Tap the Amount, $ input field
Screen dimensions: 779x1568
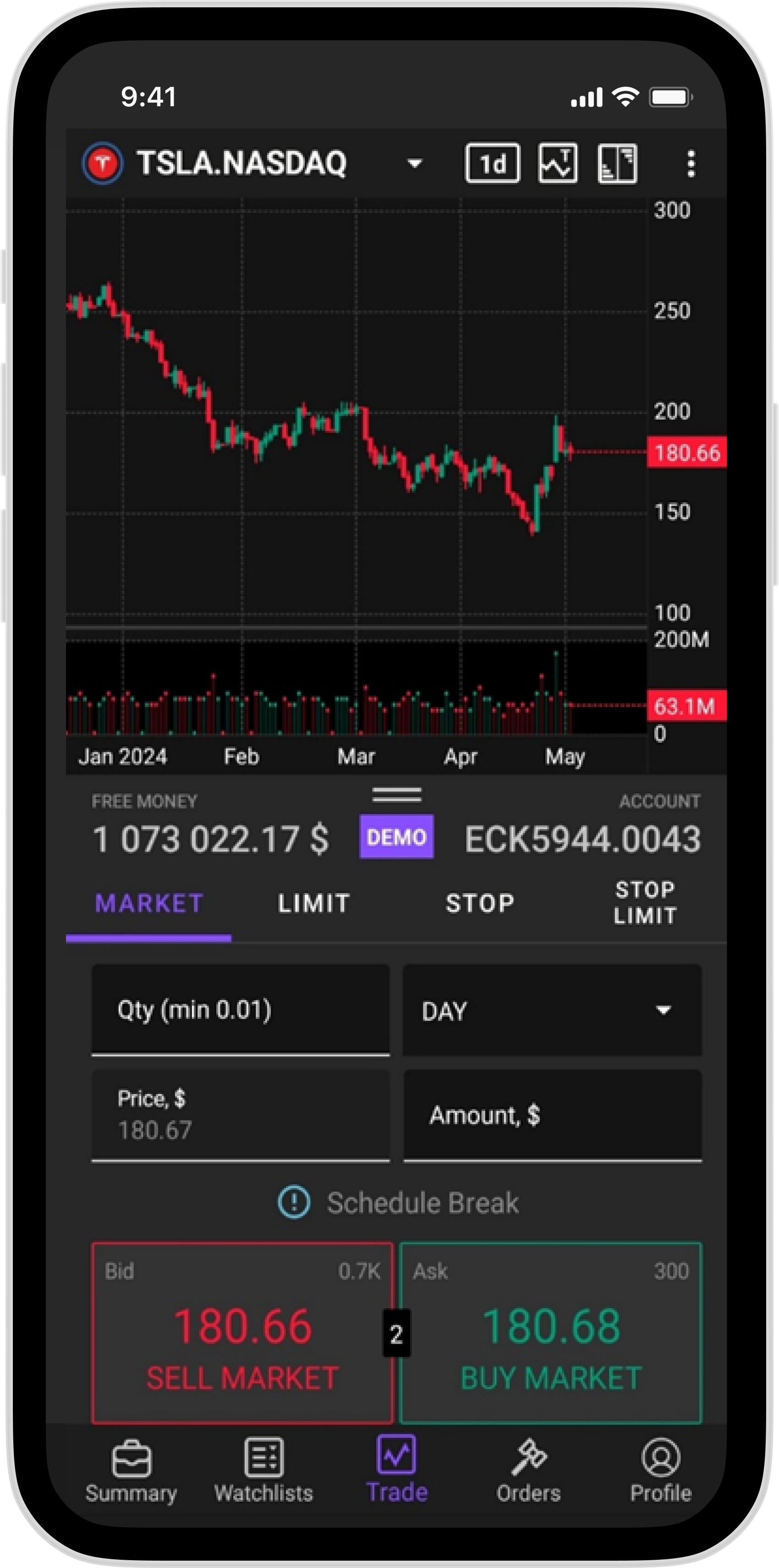pos(553,1115)
